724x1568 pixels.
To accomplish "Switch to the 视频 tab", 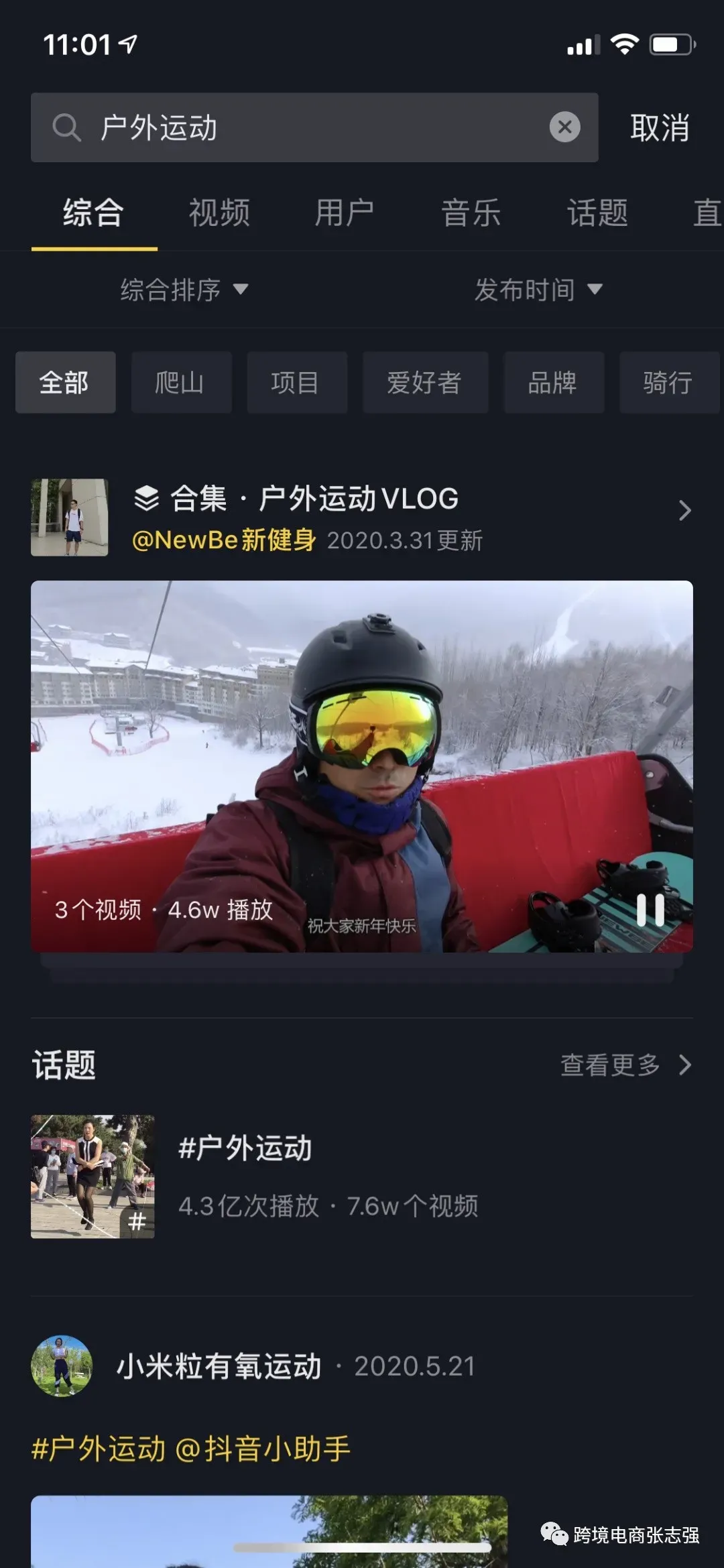I will pos(219,213).
